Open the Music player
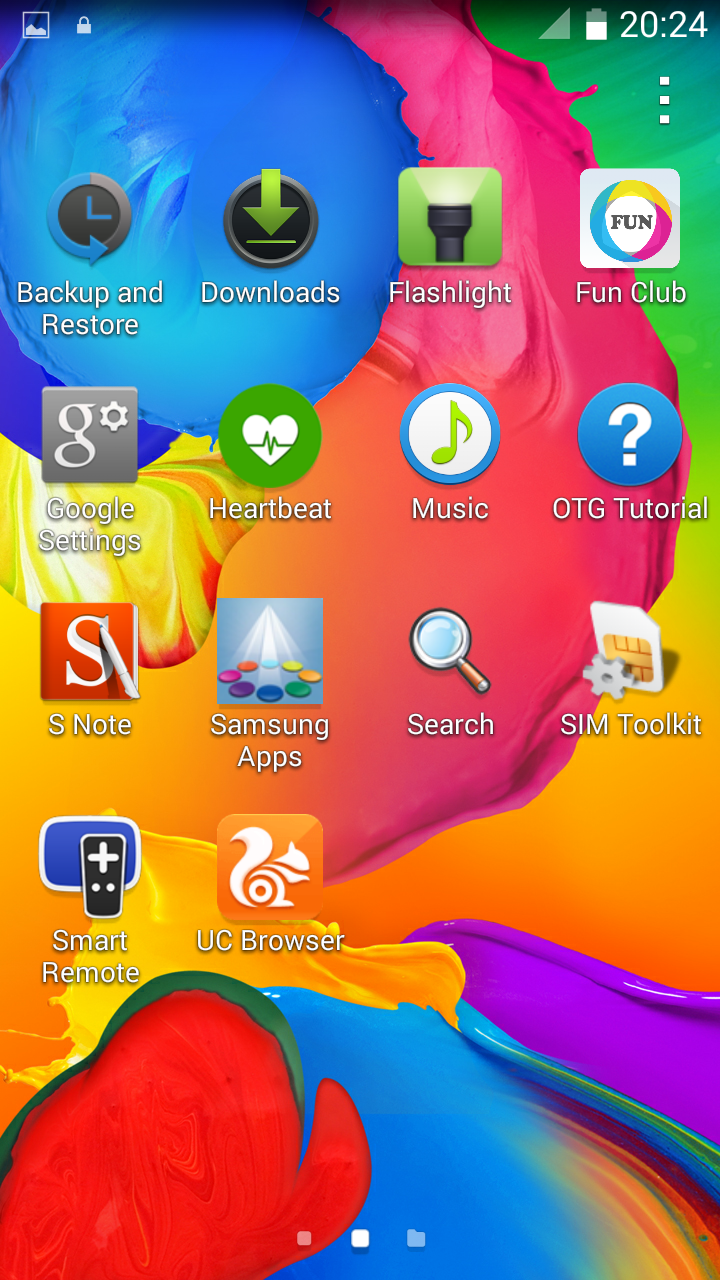The image size is (720, 1280). (450, 434)
